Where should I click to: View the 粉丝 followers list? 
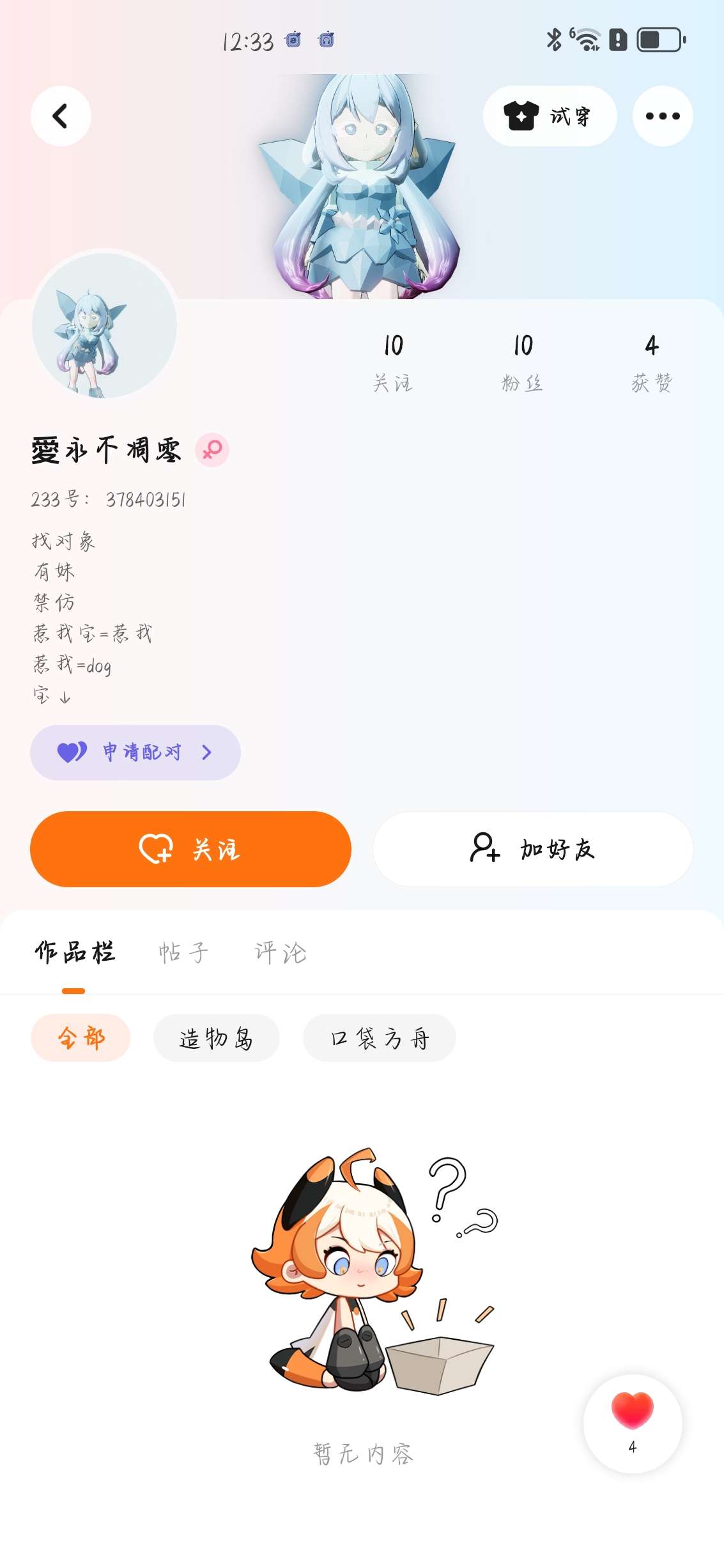pos(523,362)
